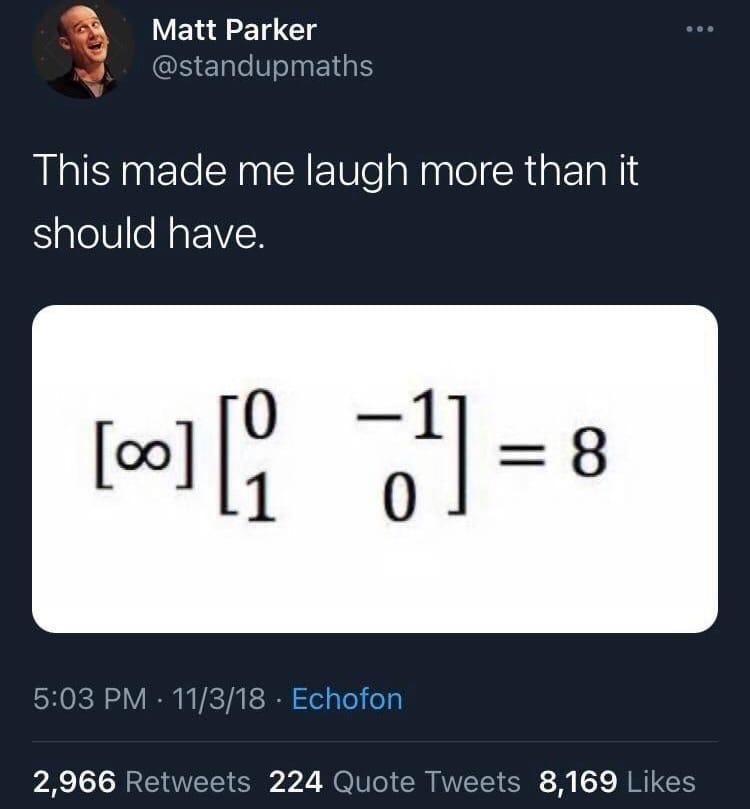This screenshot has width=750, height=809.
Task: View the @standupmaths profile
Action: click(262, 67)
